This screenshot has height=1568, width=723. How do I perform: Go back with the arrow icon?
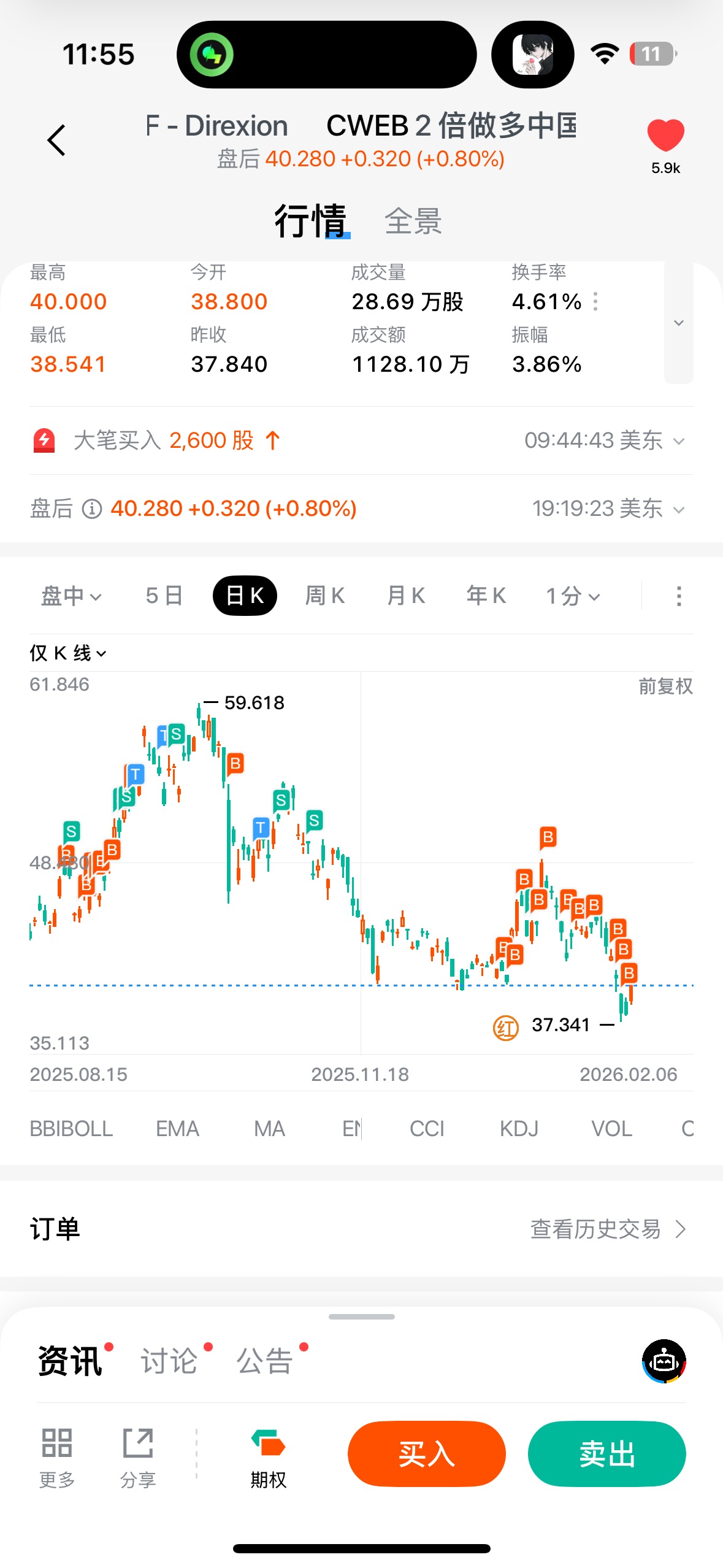click(x=56, y=140)
